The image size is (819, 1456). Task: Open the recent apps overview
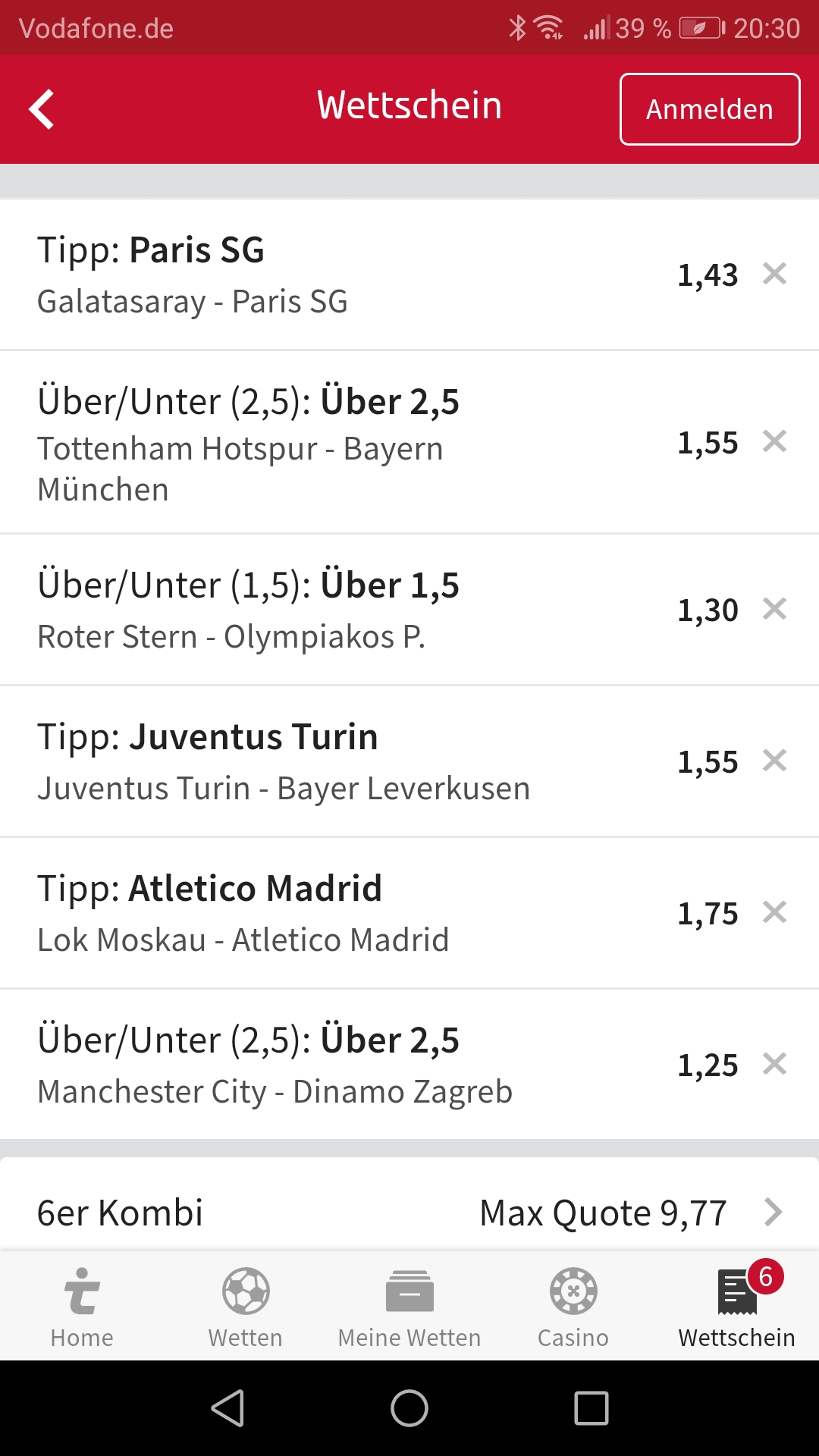591,1409
